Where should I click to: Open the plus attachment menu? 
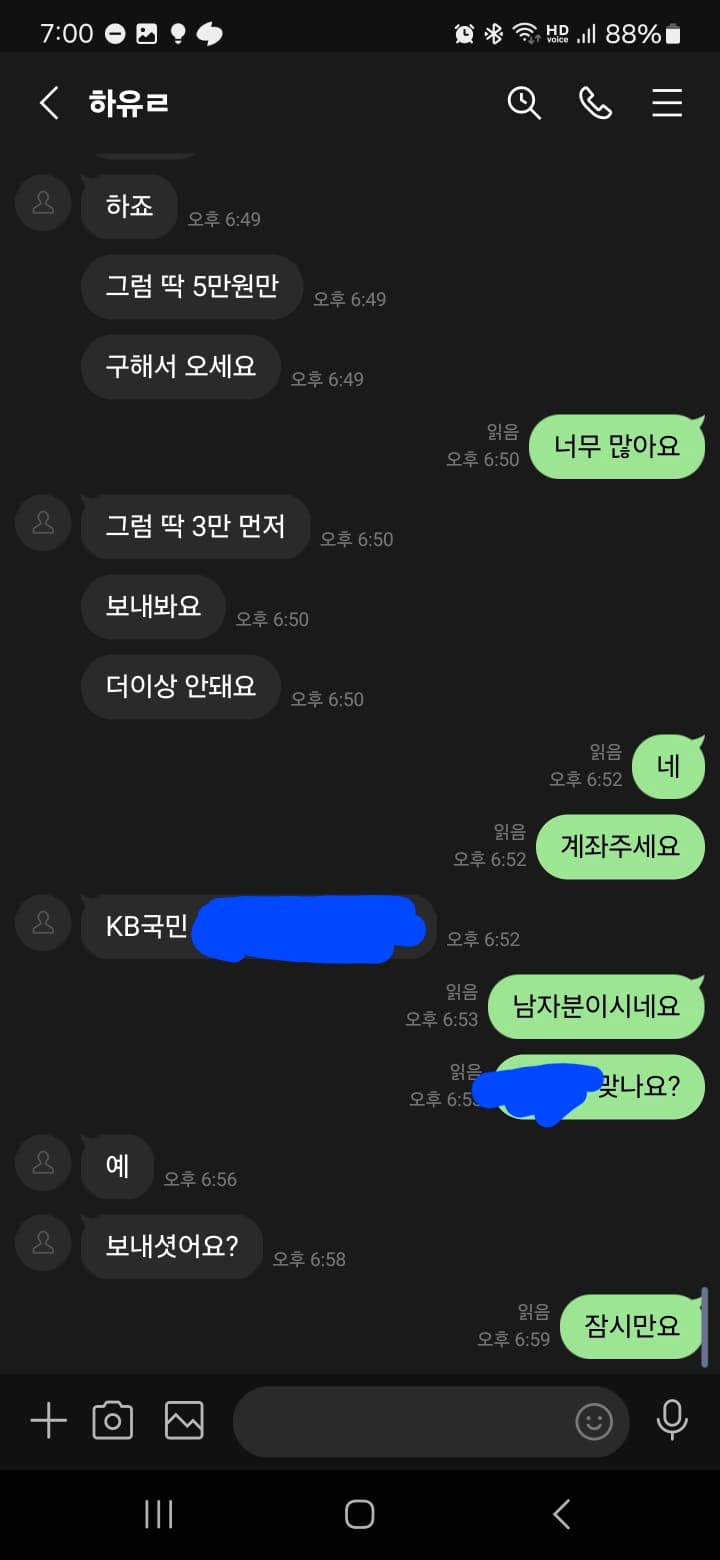(48, 1420)
